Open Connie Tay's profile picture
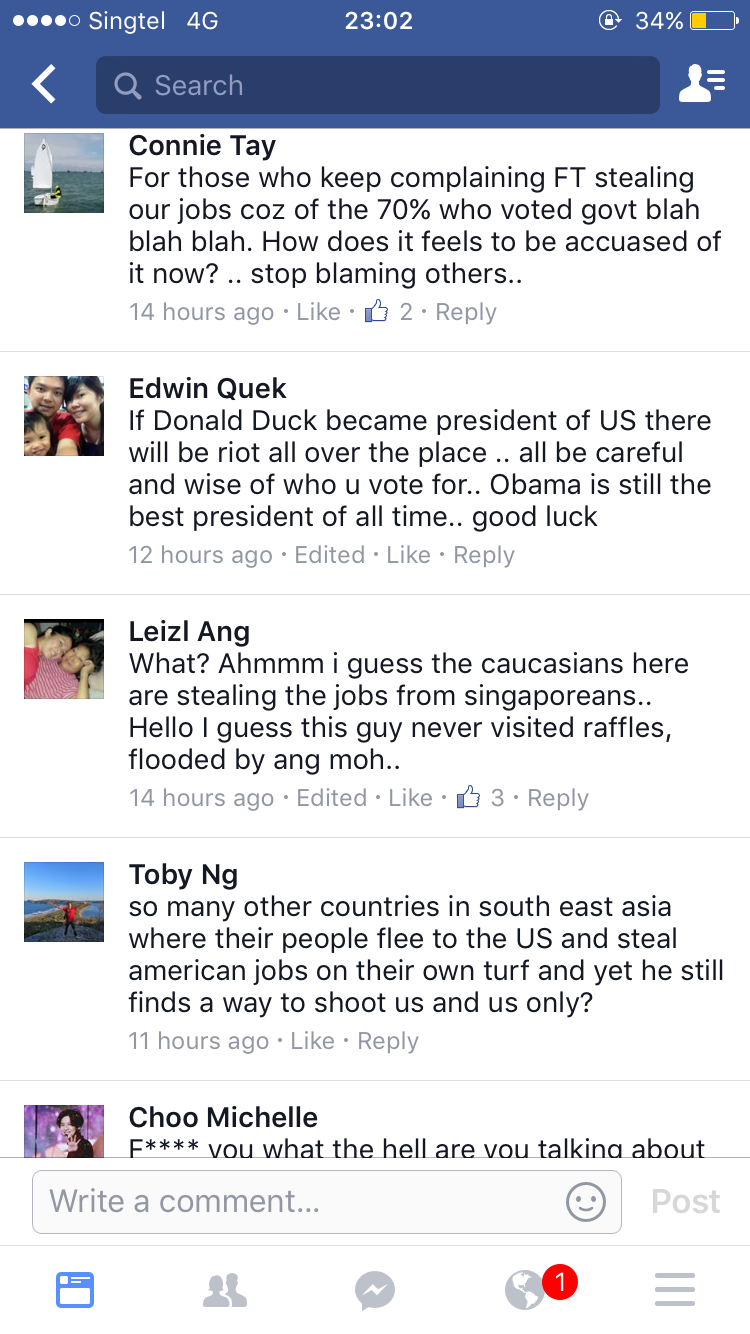This screenshot has height=1334, width=750. (64, 173)
